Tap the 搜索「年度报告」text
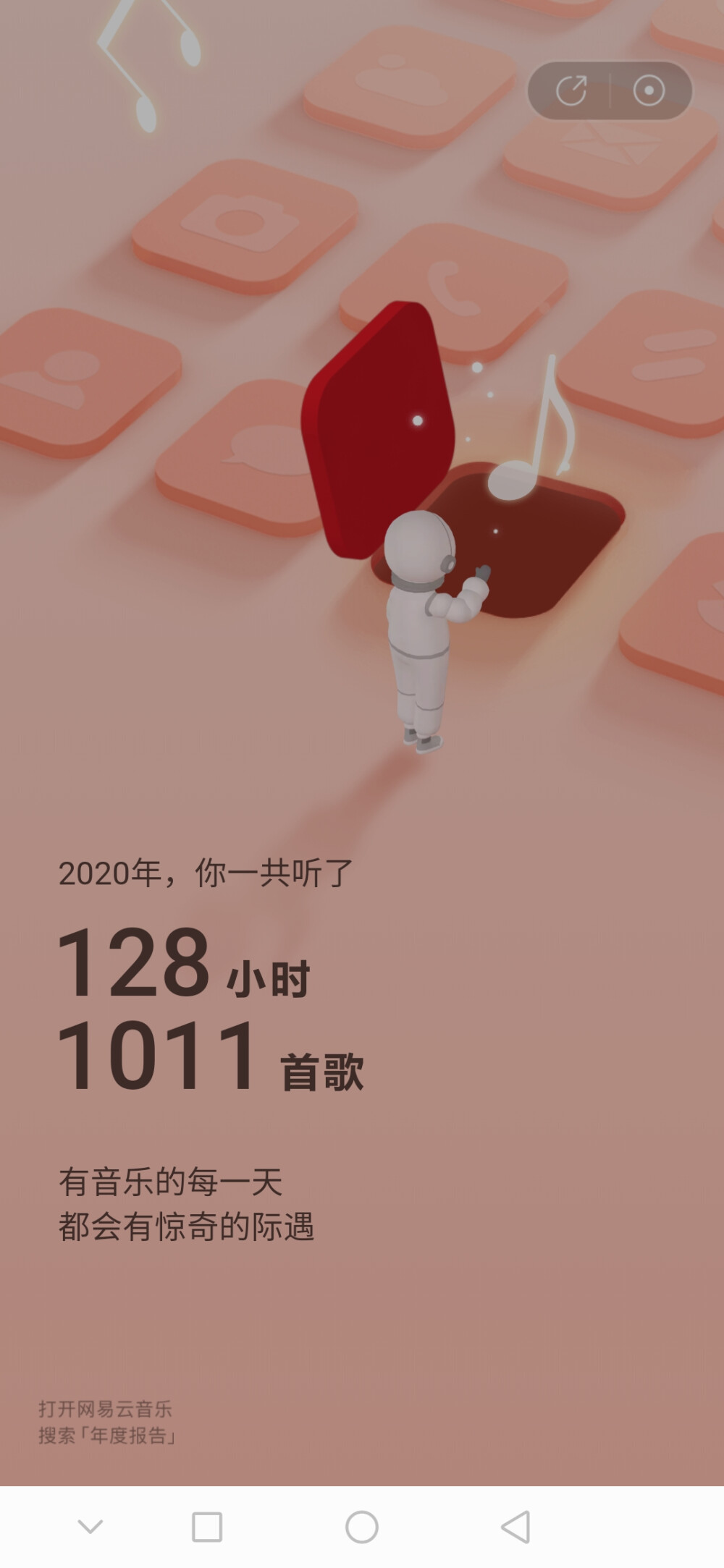The image size is (724, 1568). [x=110, y=1436]
